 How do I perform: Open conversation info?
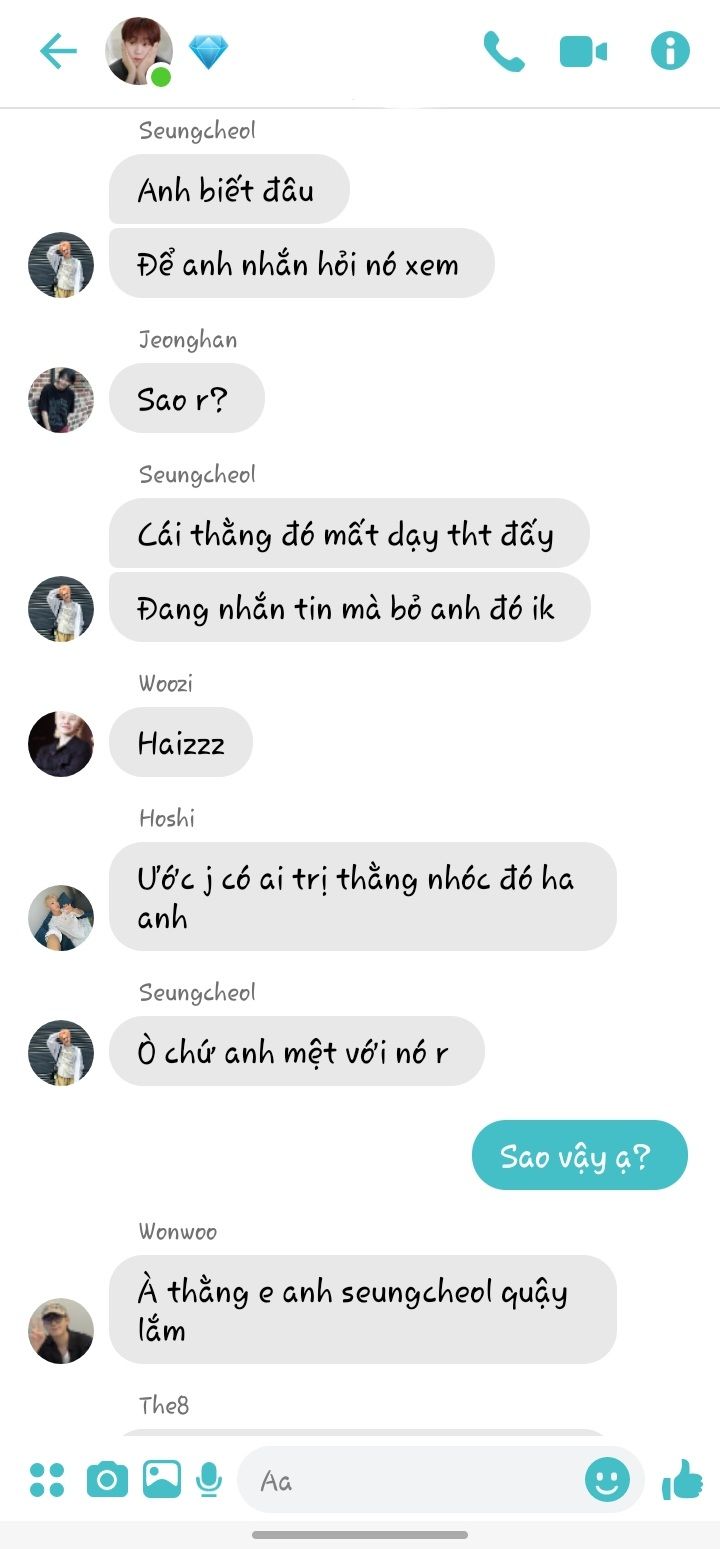pyautogui.click(x=670, y=50)
